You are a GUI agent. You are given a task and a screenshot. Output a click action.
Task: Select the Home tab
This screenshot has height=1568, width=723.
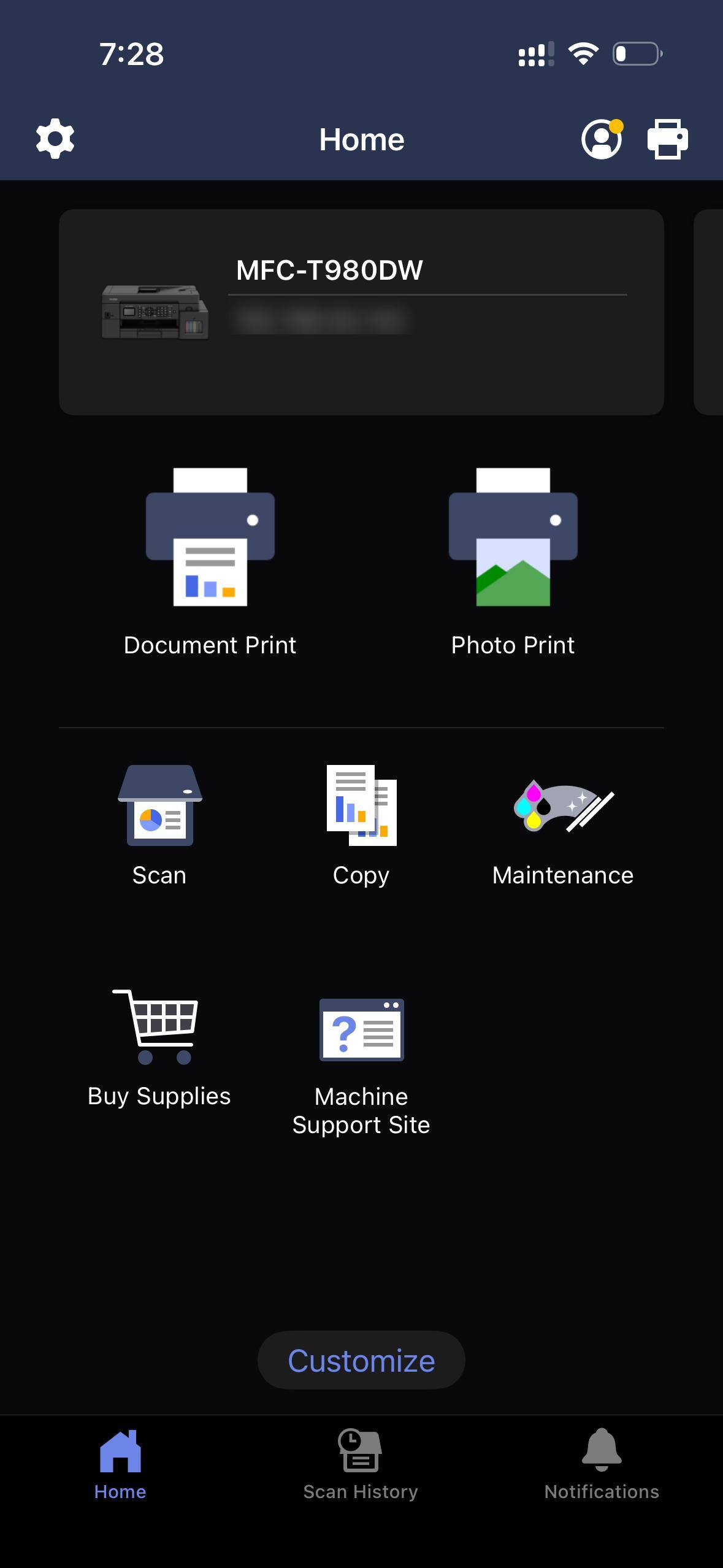[x=120, y=1465]
